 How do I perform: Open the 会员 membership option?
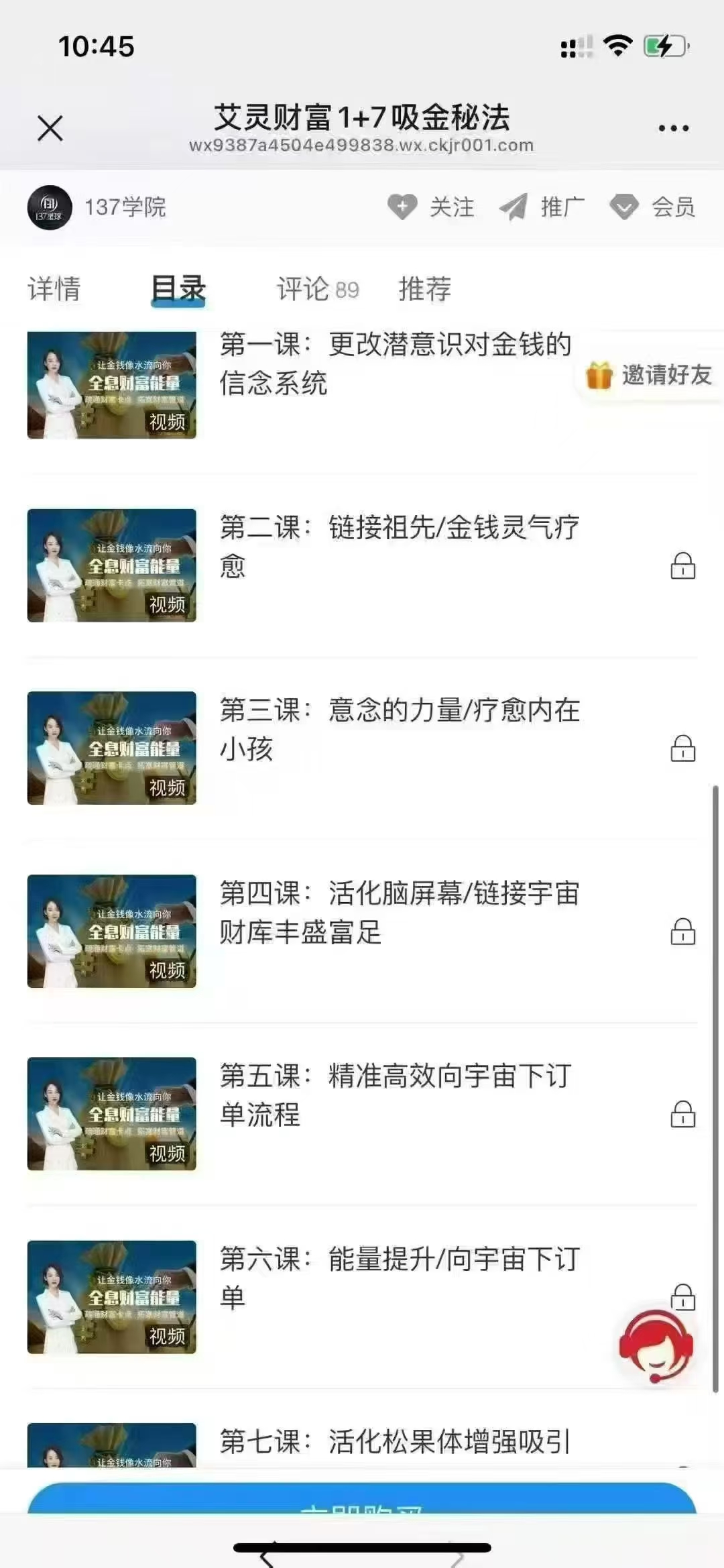[x=653, y=207]
